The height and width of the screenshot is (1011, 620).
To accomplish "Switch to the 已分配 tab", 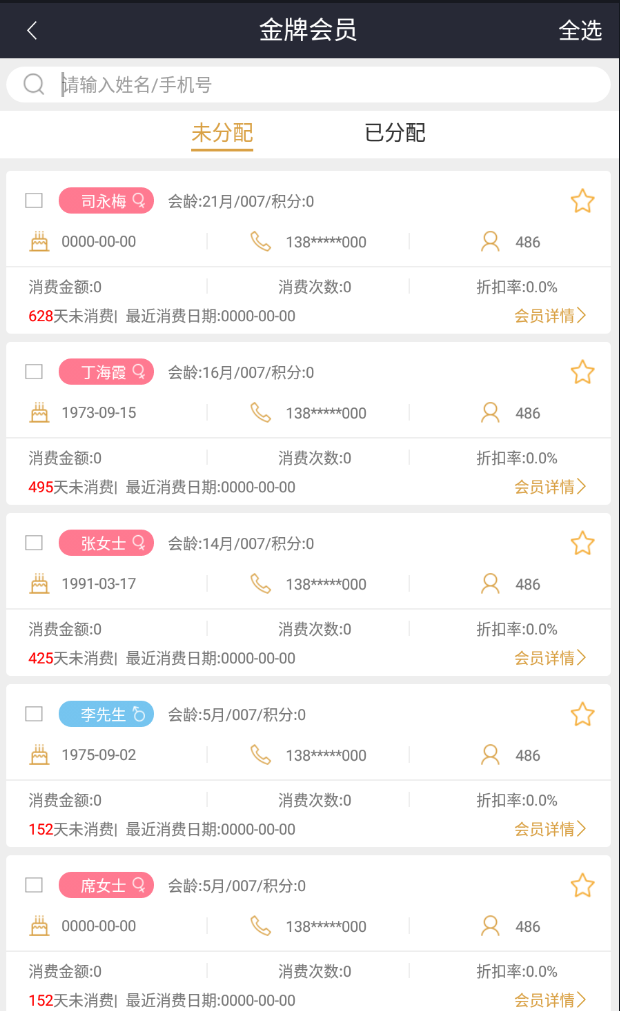I will [395, 133].
